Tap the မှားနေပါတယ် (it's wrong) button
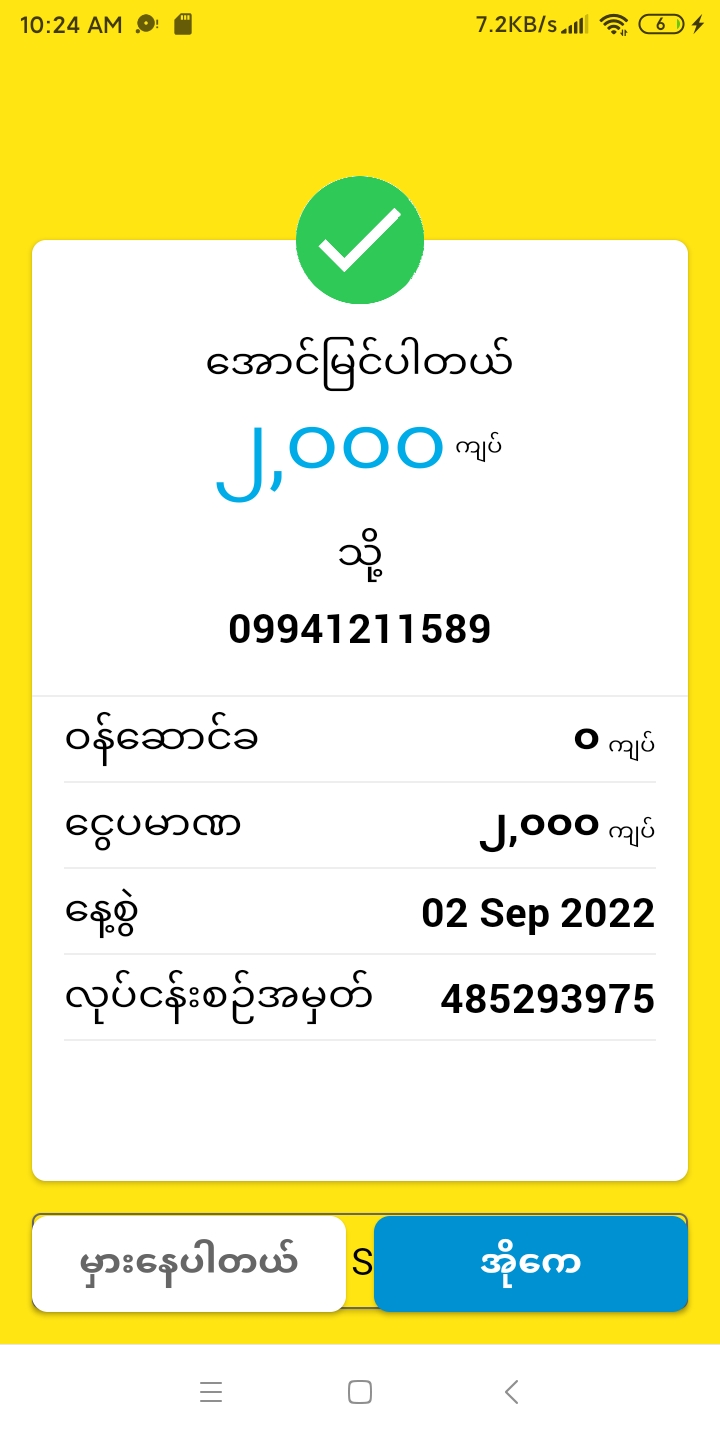Viewport: 720px width, 1440px height. click(189, 1263)
